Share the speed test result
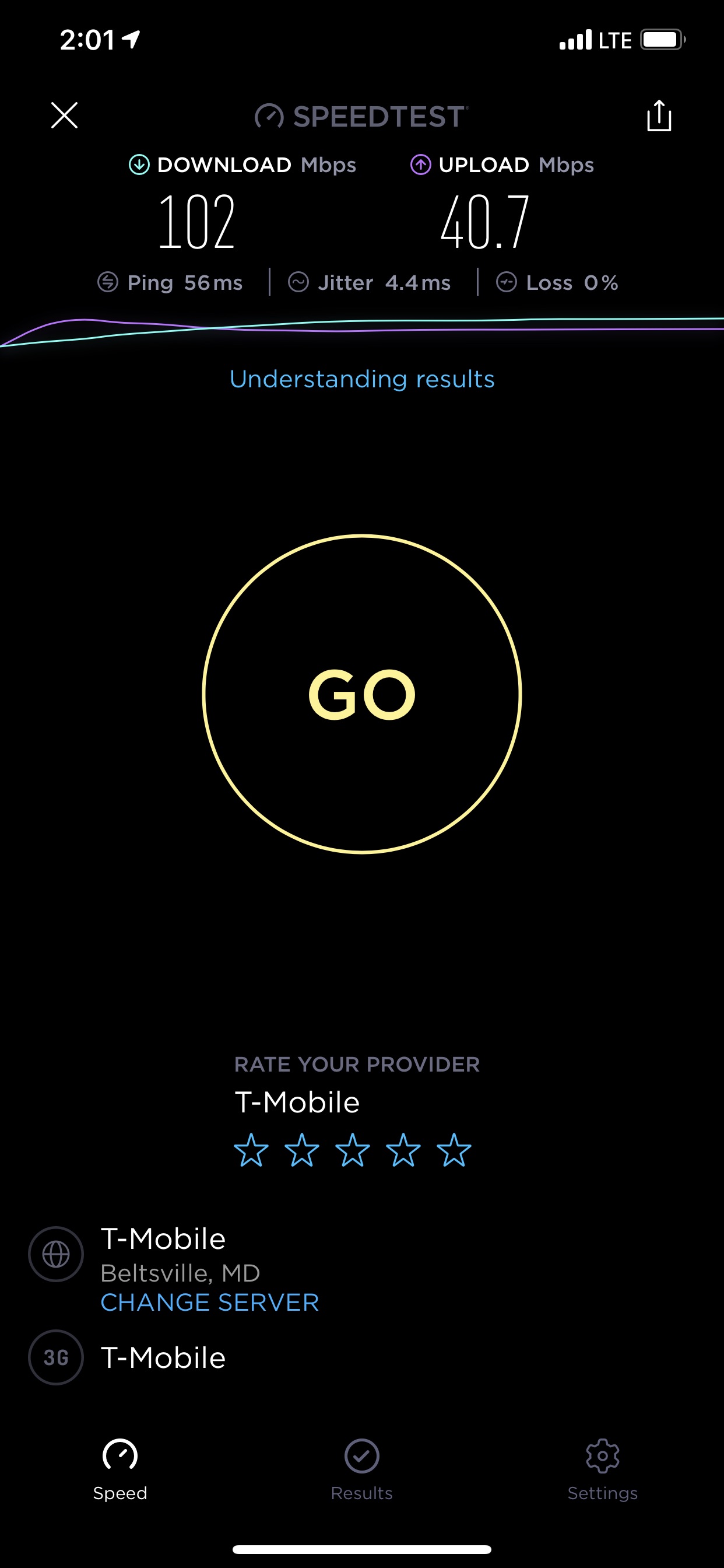 659,116
